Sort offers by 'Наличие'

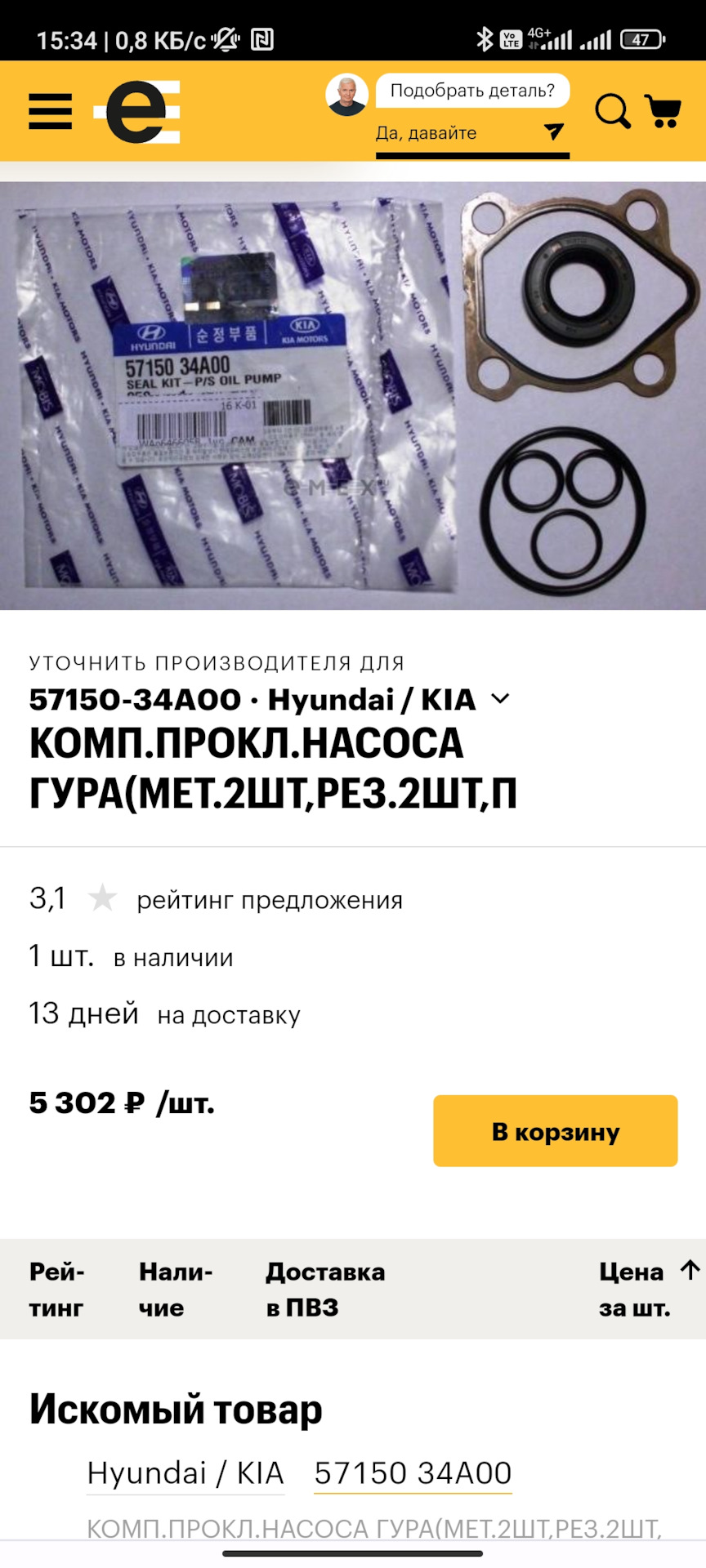point(175,1290)
